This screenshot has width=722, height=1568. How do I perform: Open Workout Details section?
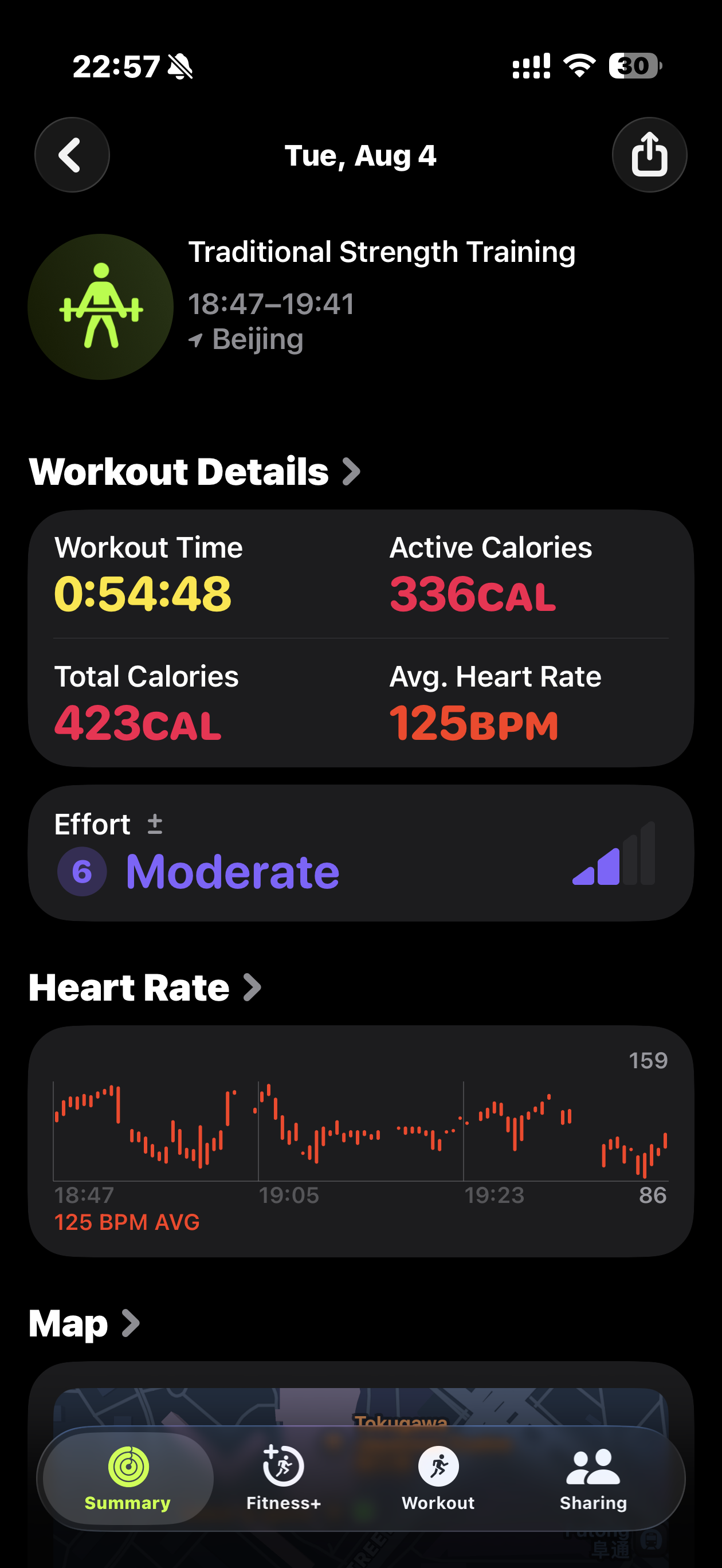(195, 471)
